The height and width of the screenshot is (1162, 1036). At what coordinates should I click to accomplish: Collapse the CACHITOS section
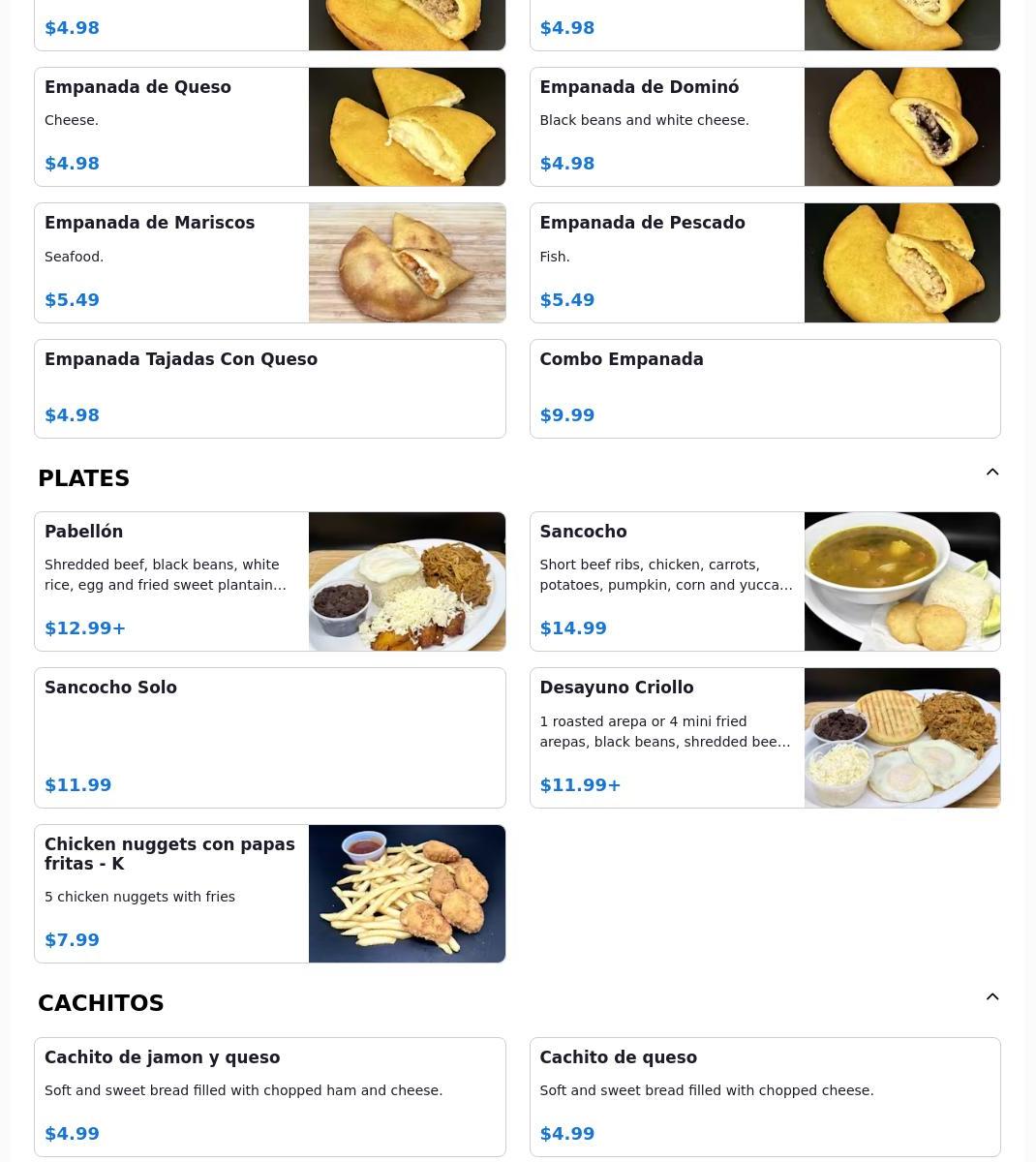click(991, 997)
